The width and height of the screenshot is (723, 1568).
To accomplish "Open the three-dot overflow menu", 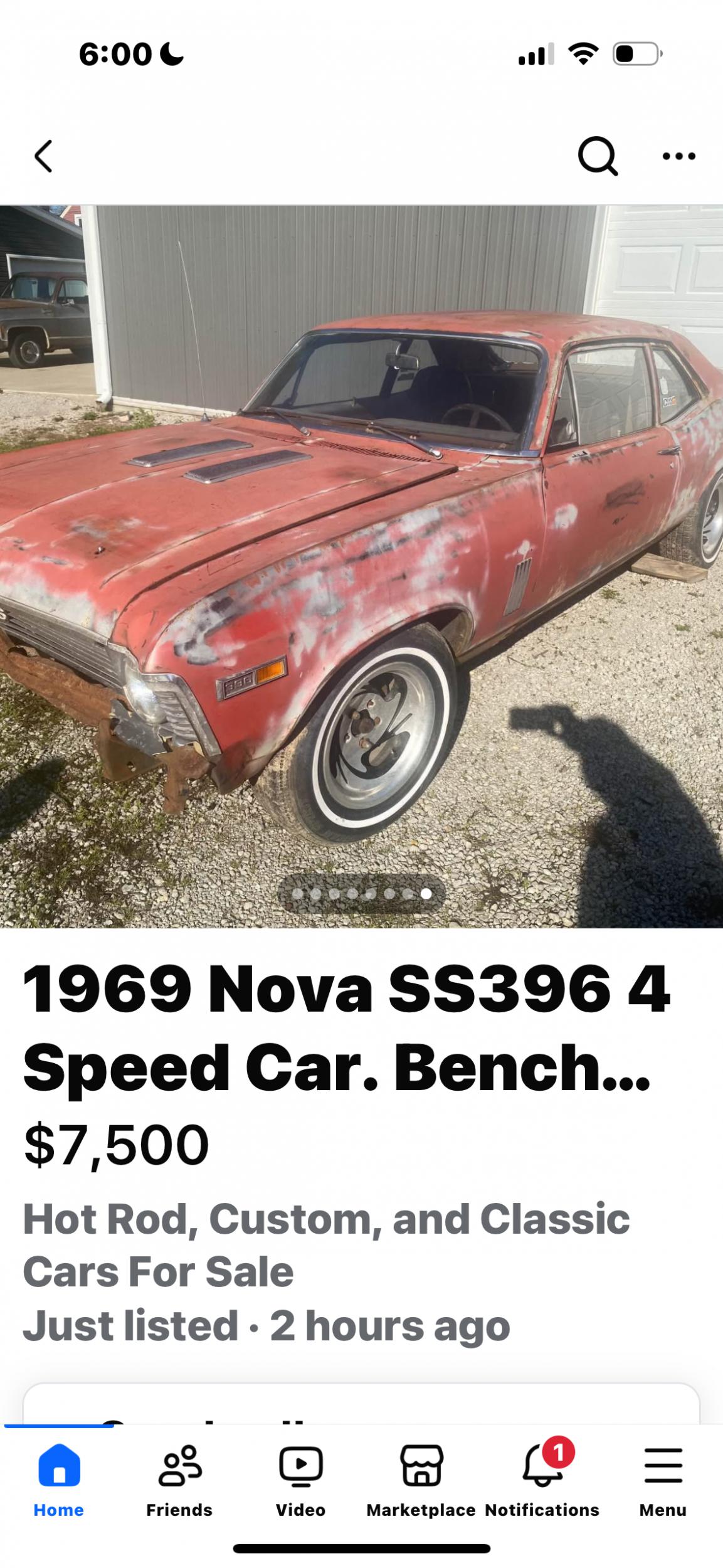I will (x=678, y=156).
